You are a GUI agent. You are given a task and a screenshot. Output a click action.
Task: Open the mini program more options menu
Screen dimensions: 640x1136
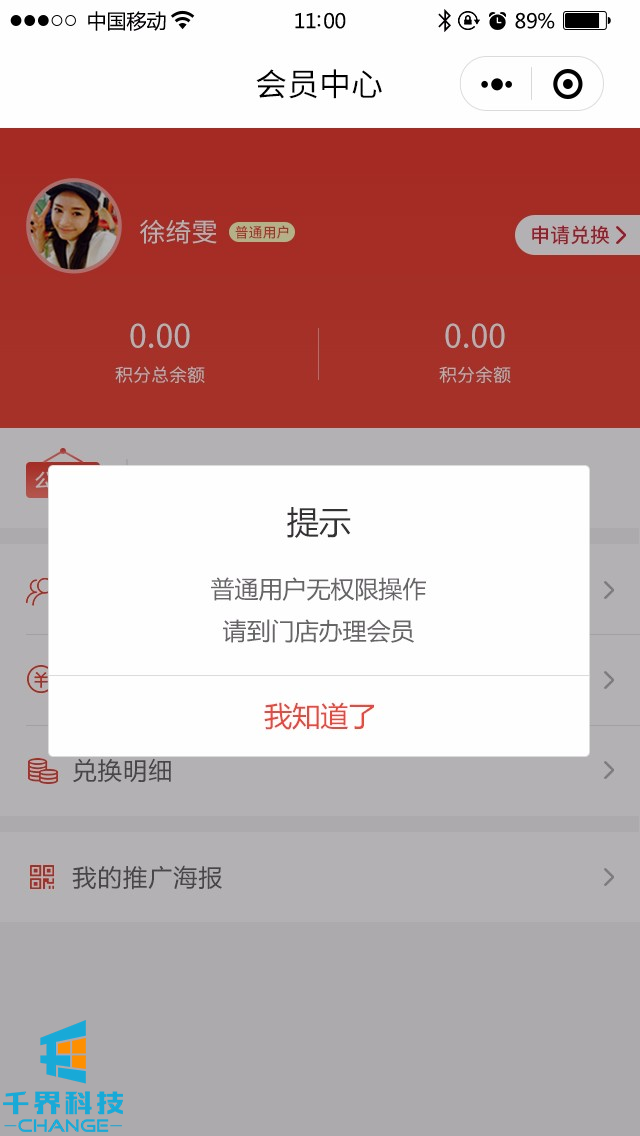(496, 84)
